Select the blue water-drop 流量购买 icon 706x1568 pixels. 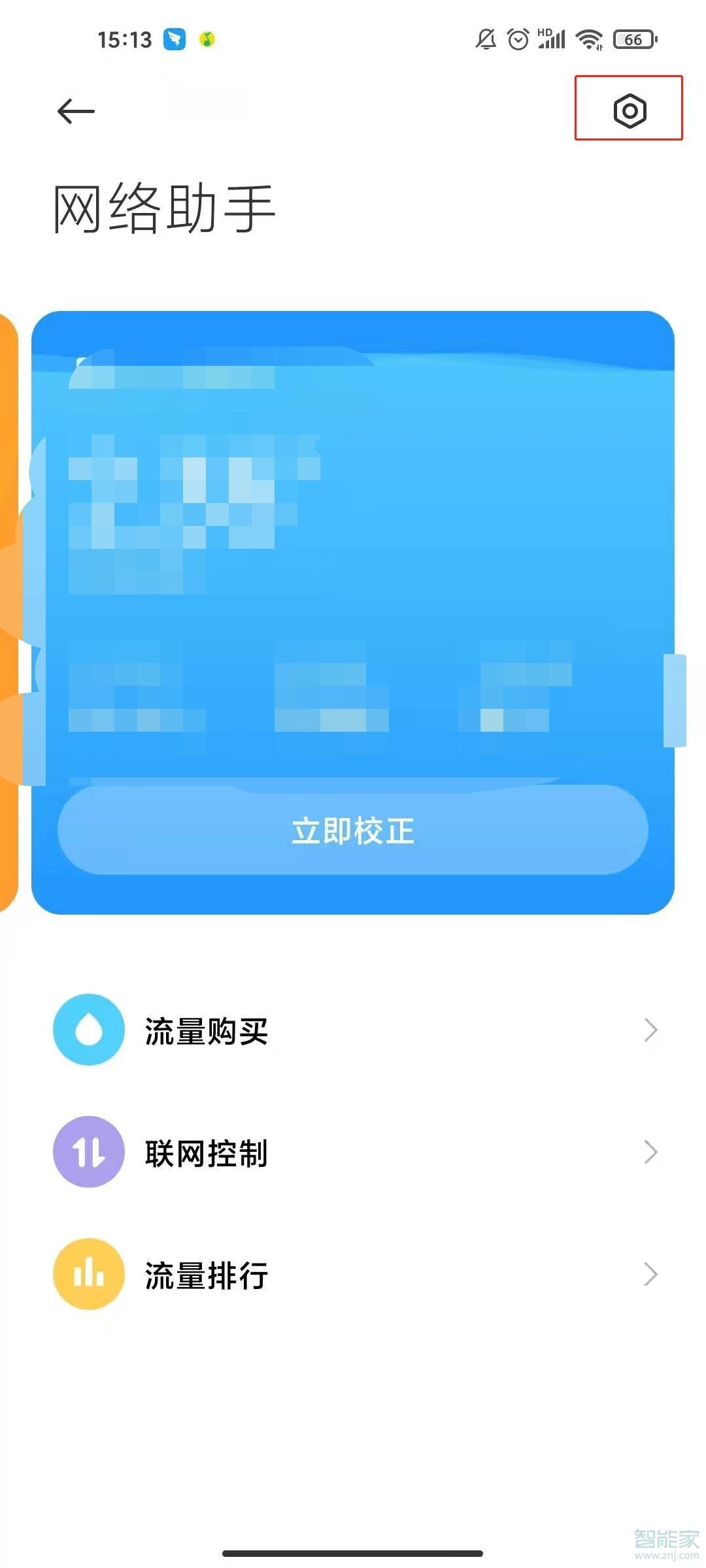(90, 1030)
